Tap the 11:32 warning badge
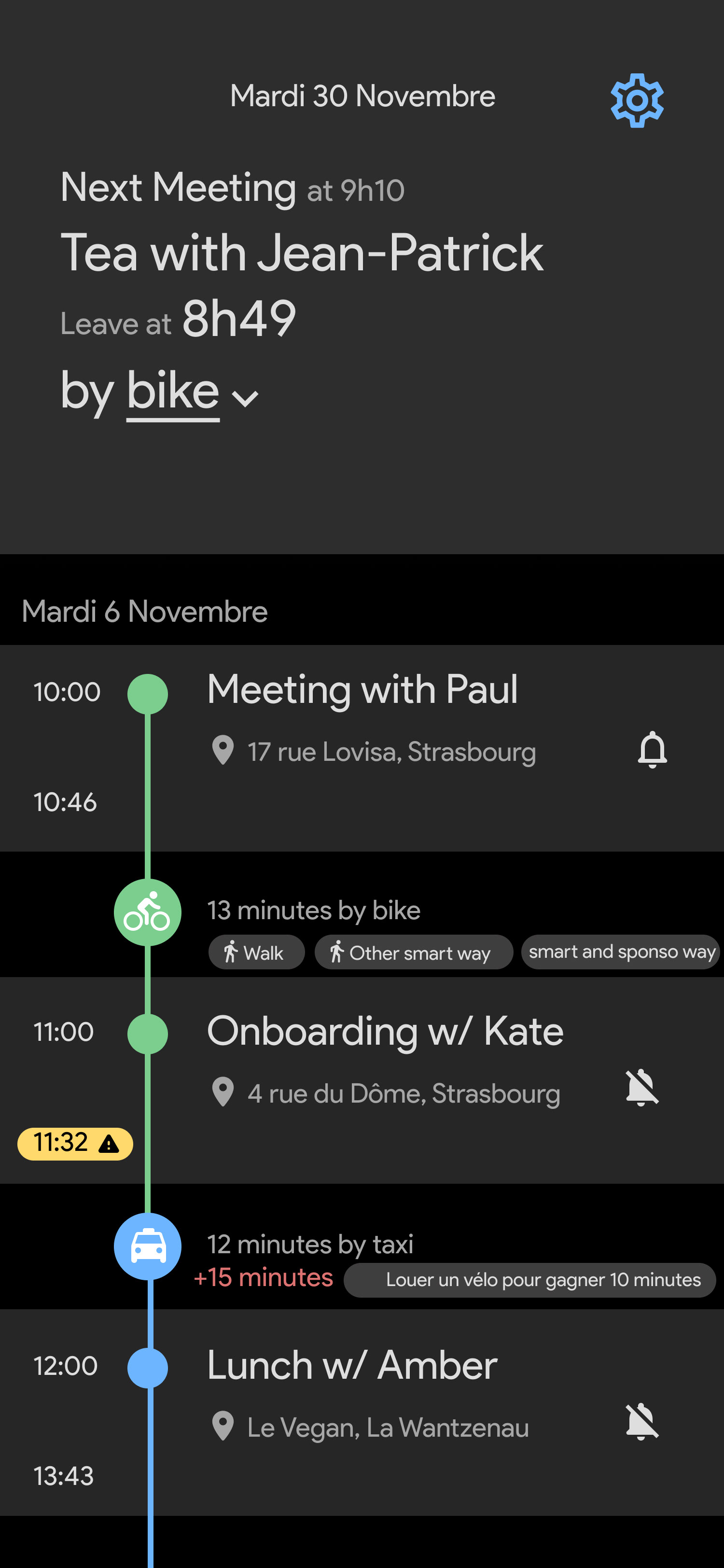 coord(75,1143)
